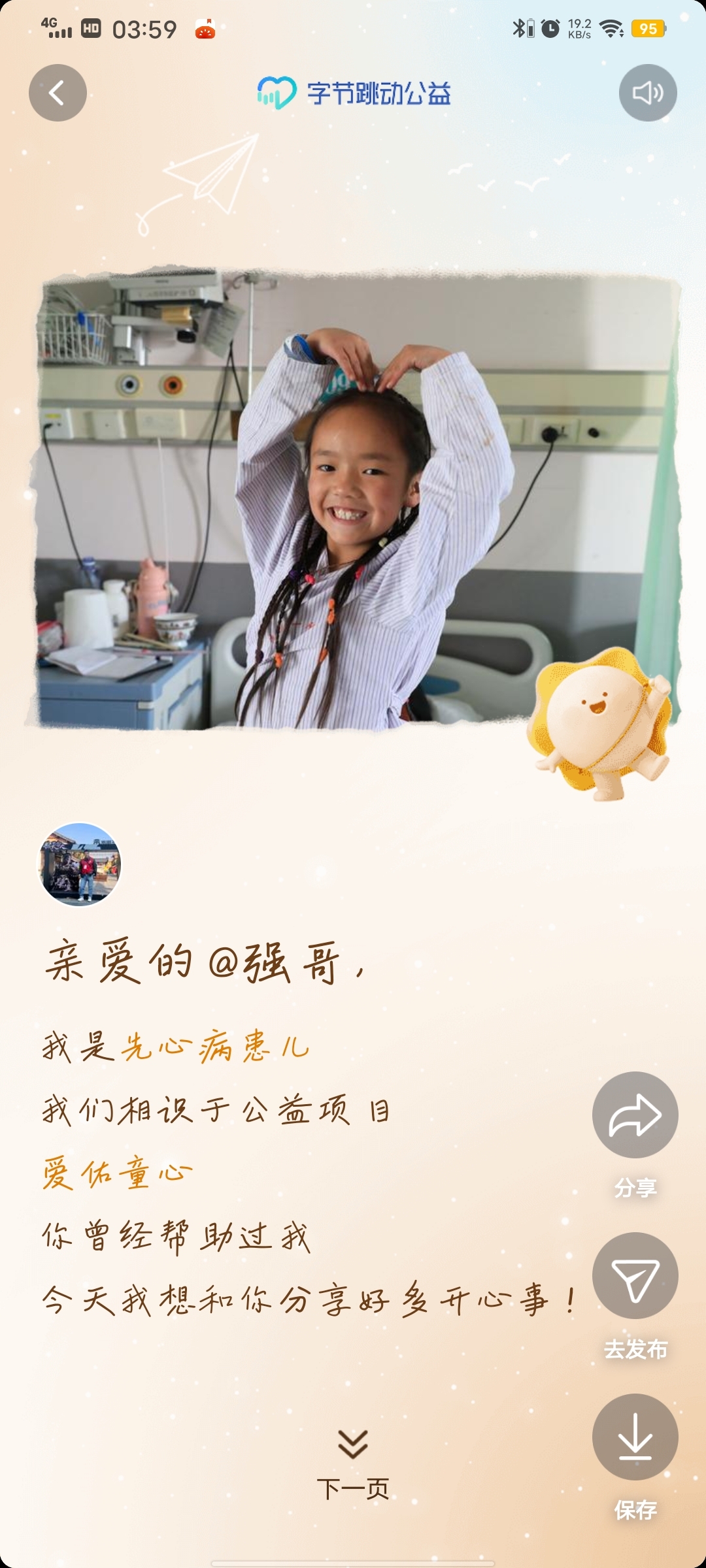Save the letter with 保存
This screenshot has height=1568, width=706.
click(x=635, y=1437)
